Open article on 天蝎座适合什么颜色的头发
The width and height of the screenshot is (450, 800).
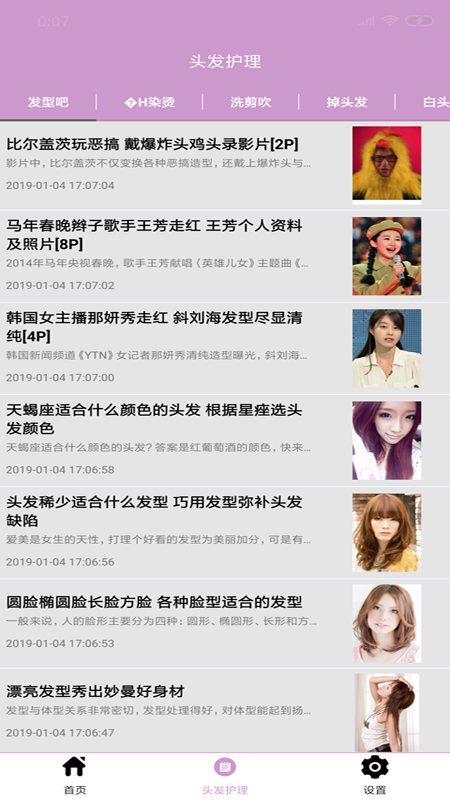tap(225, 440)
